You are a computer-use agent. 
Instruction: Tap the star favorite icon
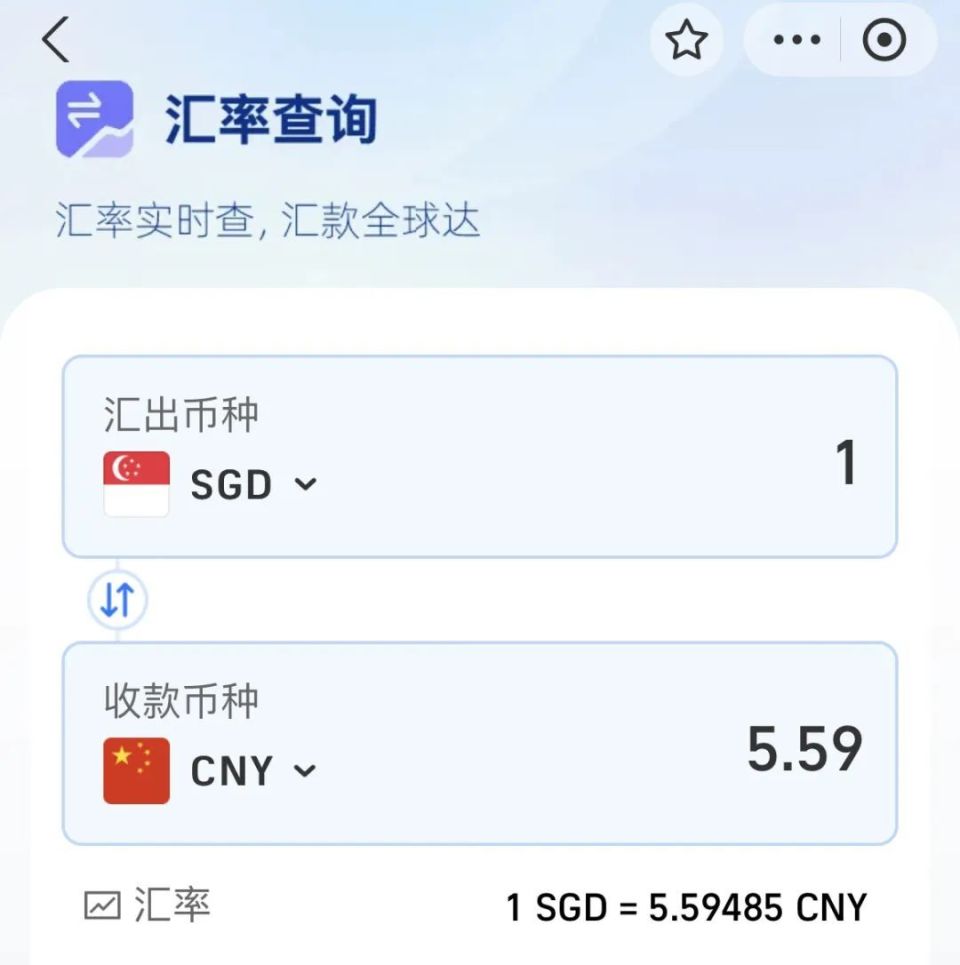[x=686, y=40]
